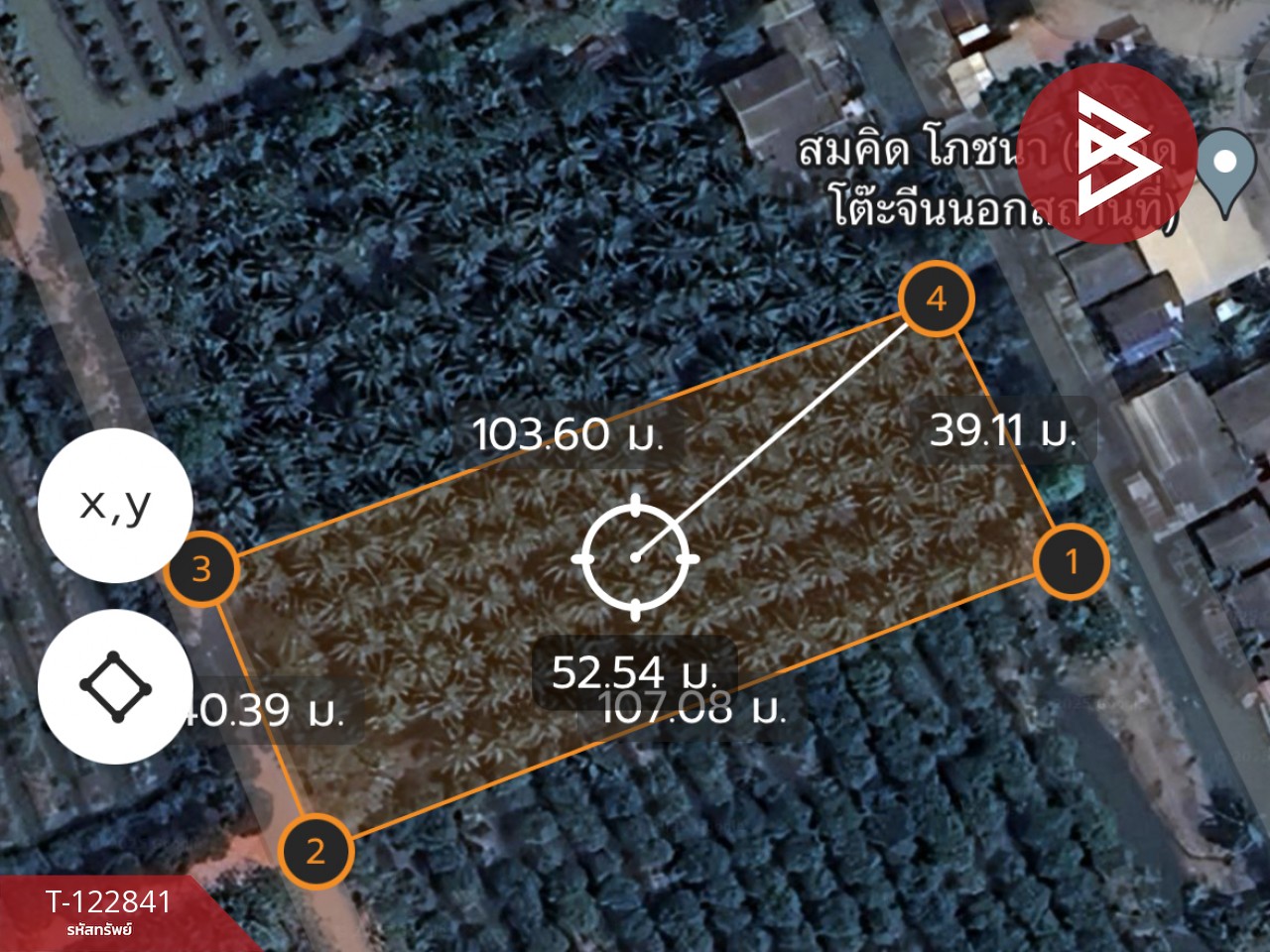Tap the polygon shape tool button

114,686
